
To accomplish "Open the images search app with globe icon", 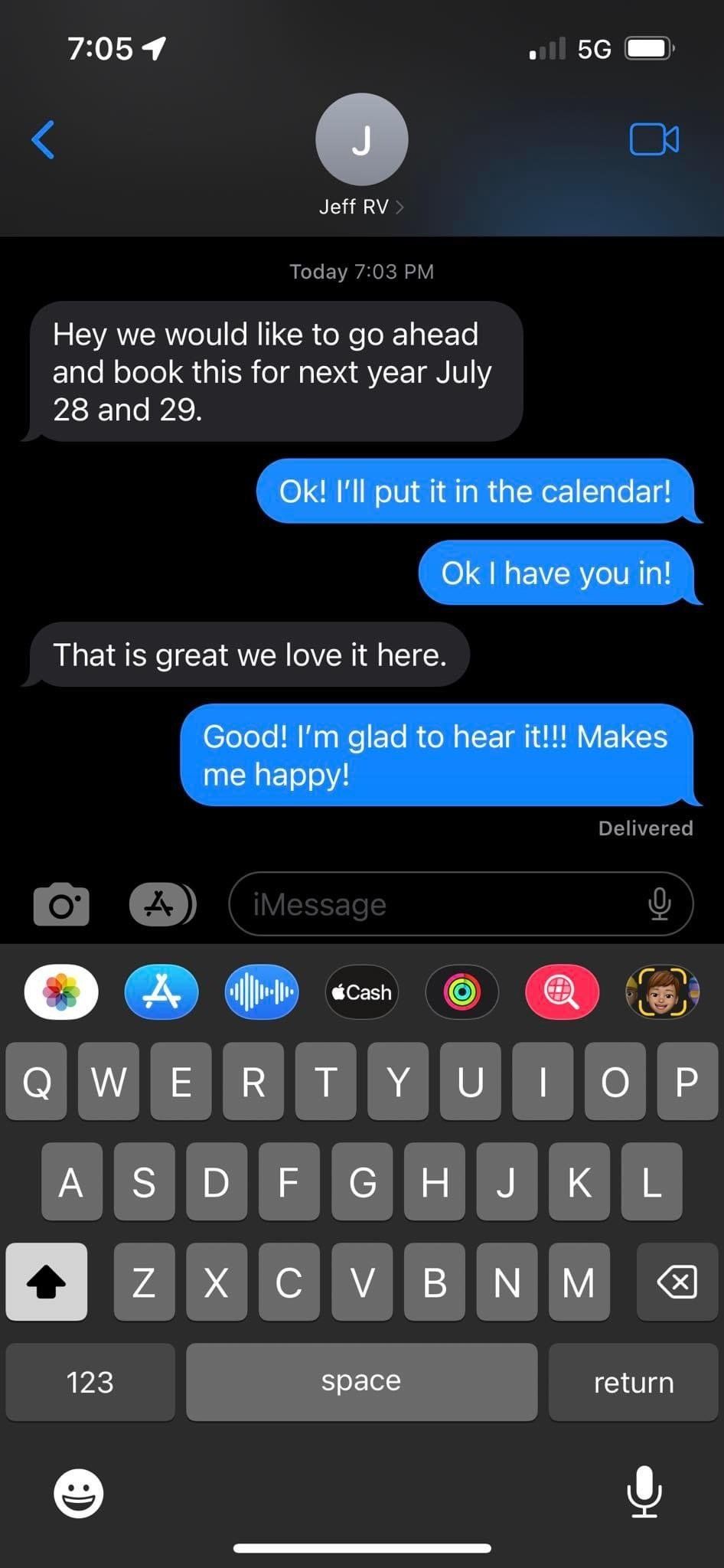I will click(x=563, y=992).
